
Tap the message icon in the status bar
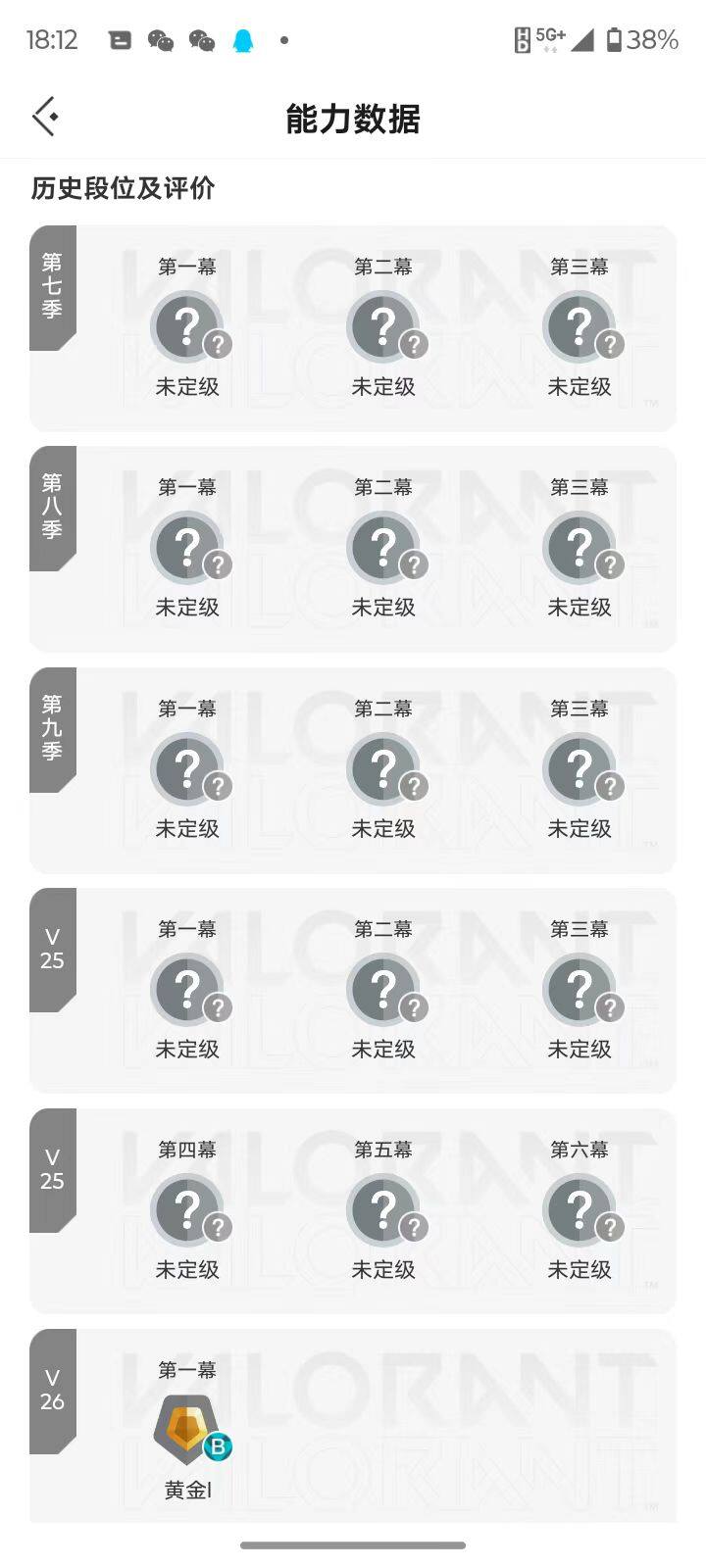pyautogui.click(x=120, y=40)
